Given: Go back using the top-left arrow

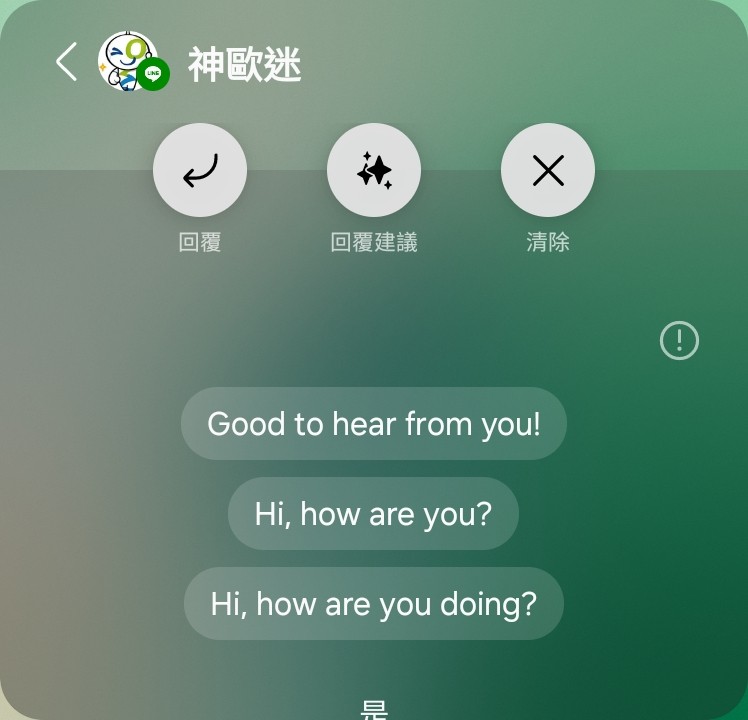Looking at the screenshot, I should pos(66,62).
